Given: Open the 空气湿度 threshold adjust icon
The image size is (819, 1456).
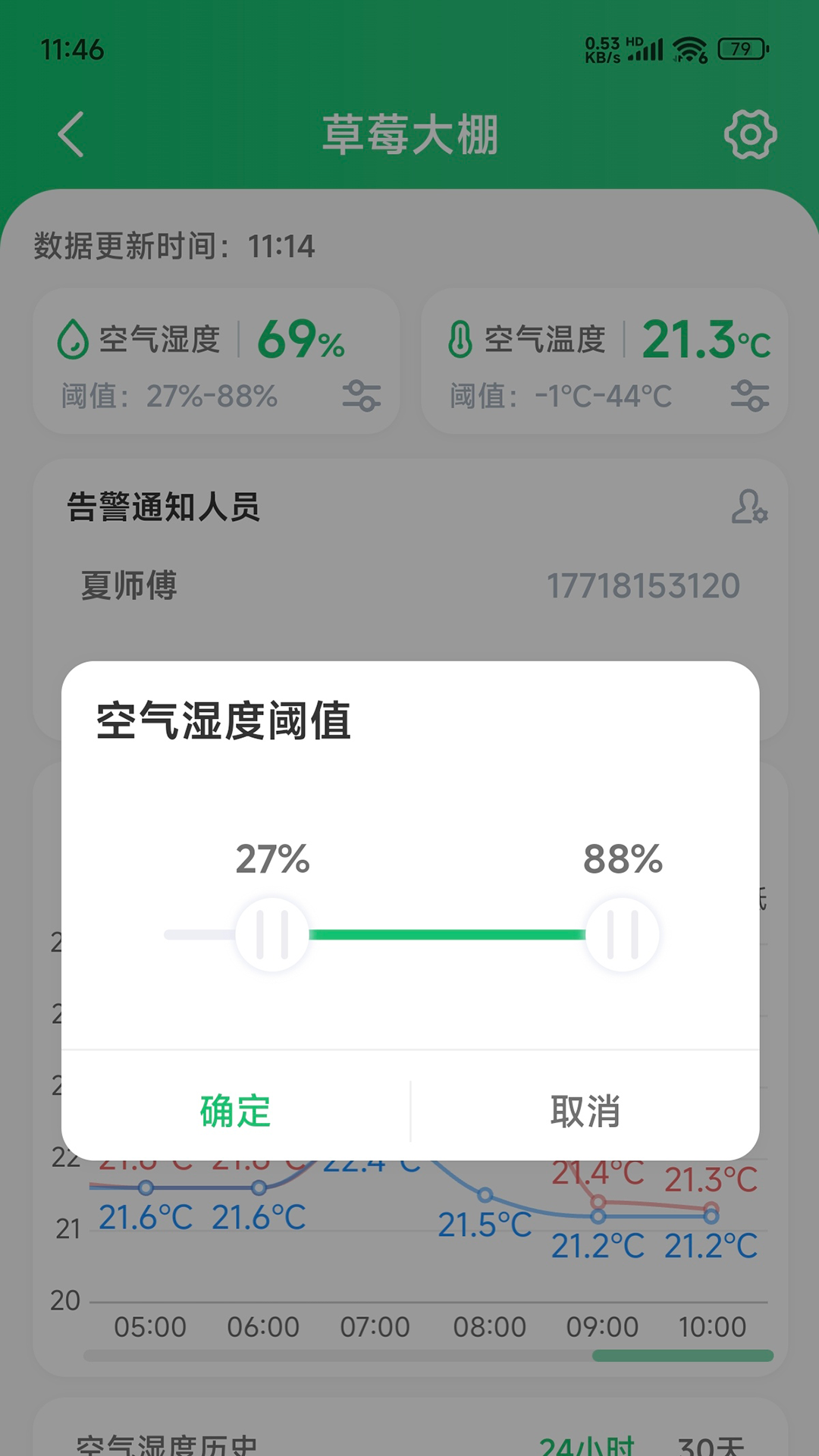Looking at the screenshot, I should 362,397.
